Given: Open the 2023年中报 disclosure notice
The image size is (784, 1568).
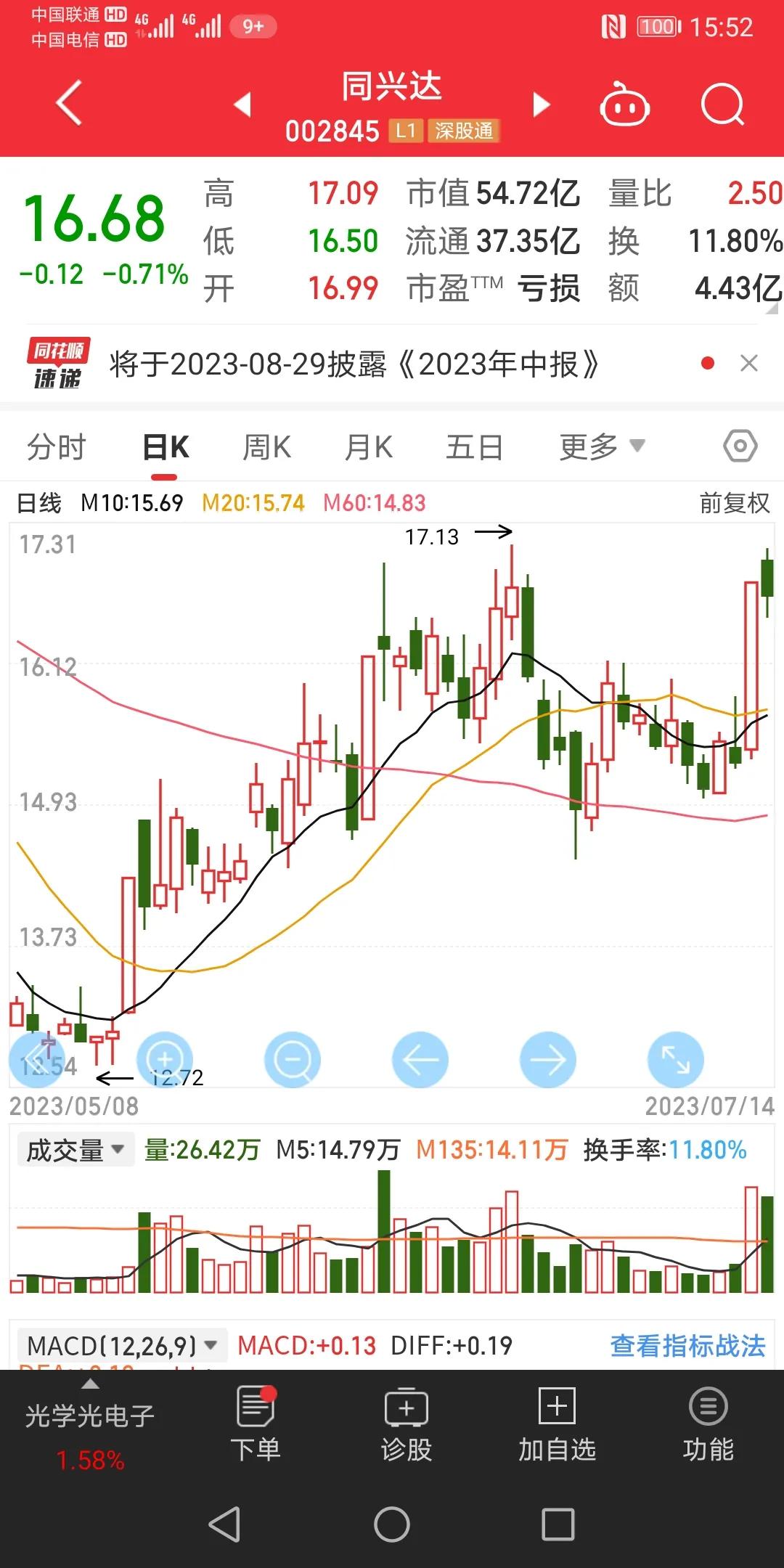Looking at the screenshot, I should pos(354,364).
